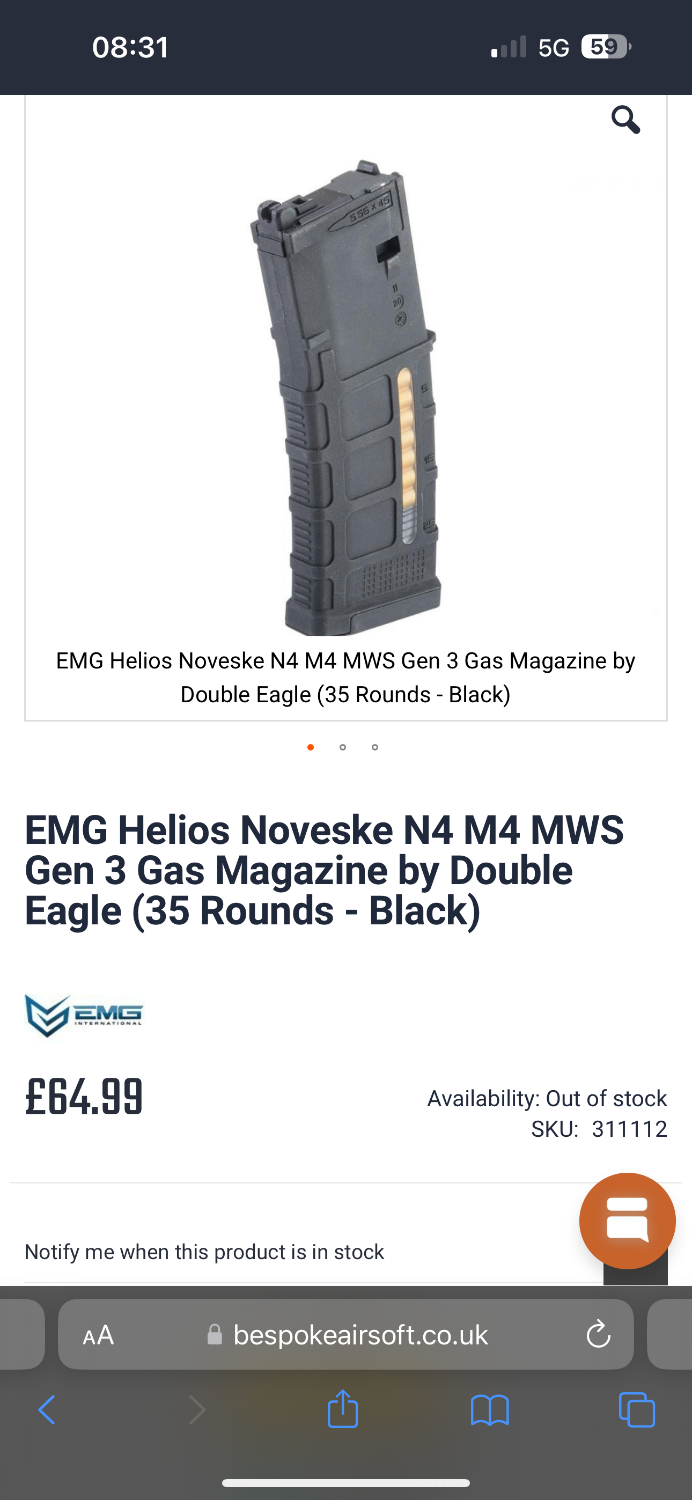The image size is (692, 1500).
Task: Open the EMG International brand logo link
Action: (84, 1014)
